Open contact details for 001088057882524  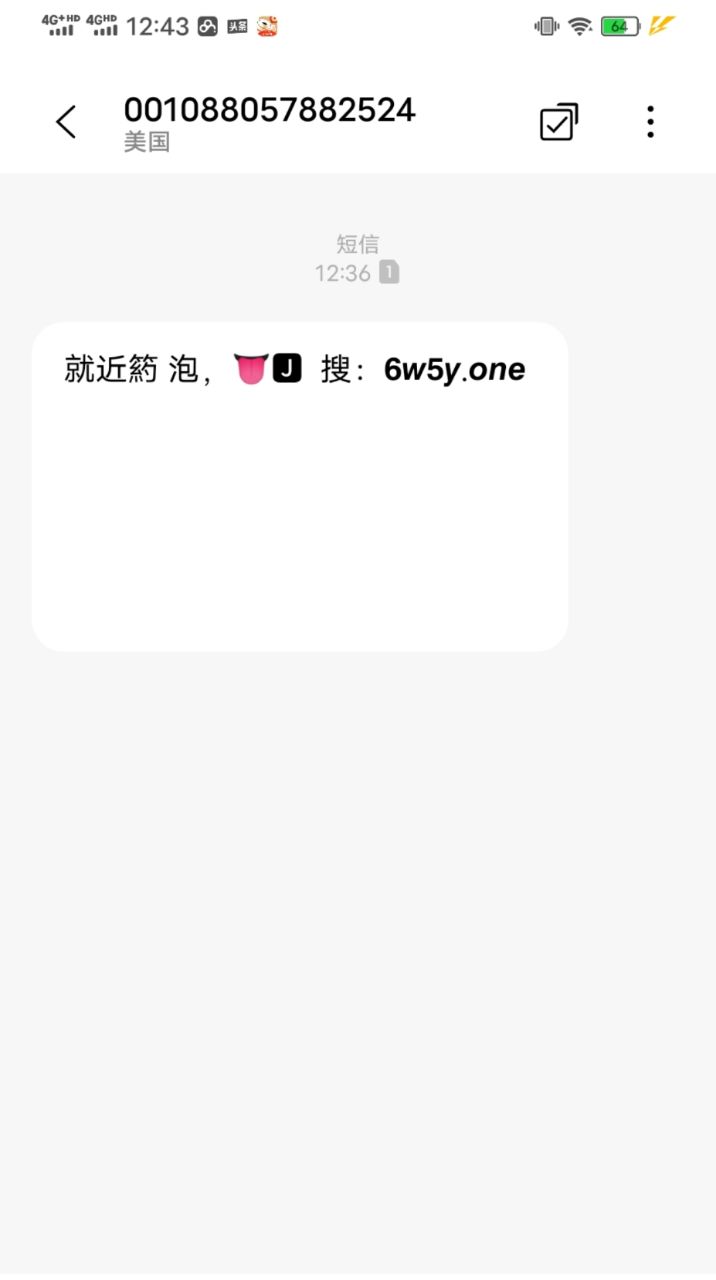(269, 110)
